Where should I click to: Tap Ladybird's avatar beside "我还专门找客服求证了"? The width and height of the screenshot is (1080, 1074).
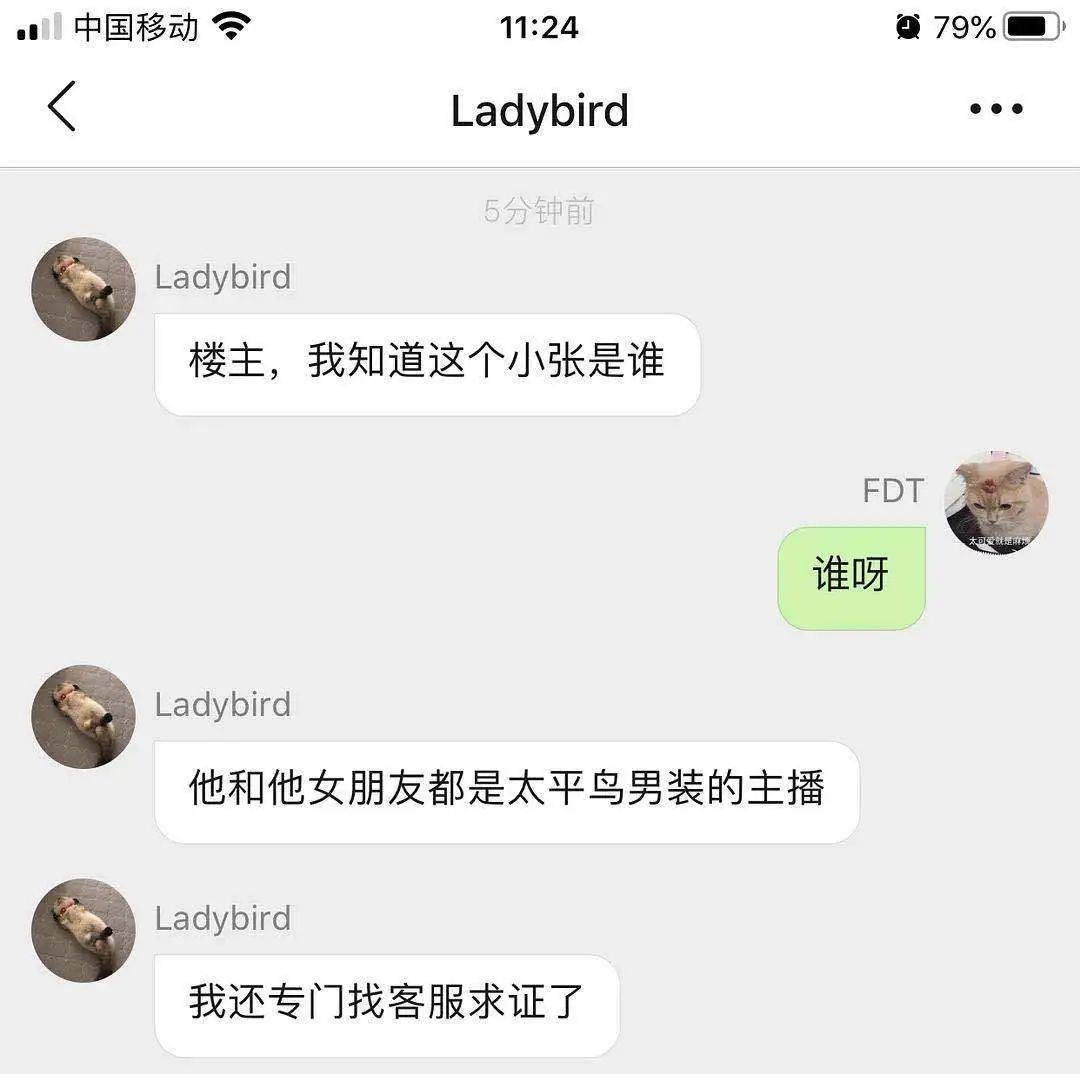(x=83, y=930)
